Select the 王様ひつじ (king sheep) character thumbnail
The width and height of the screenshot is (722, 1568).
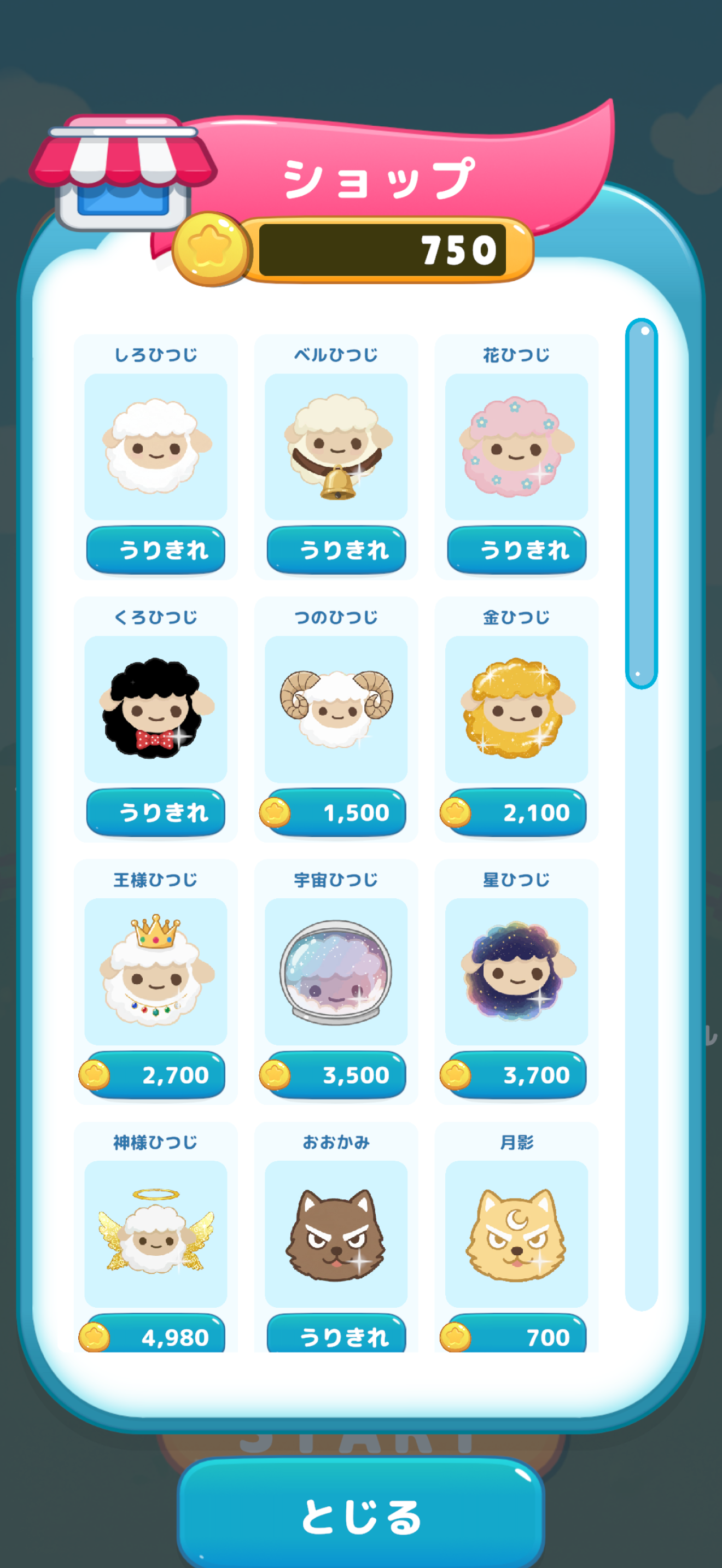point(156,973)
